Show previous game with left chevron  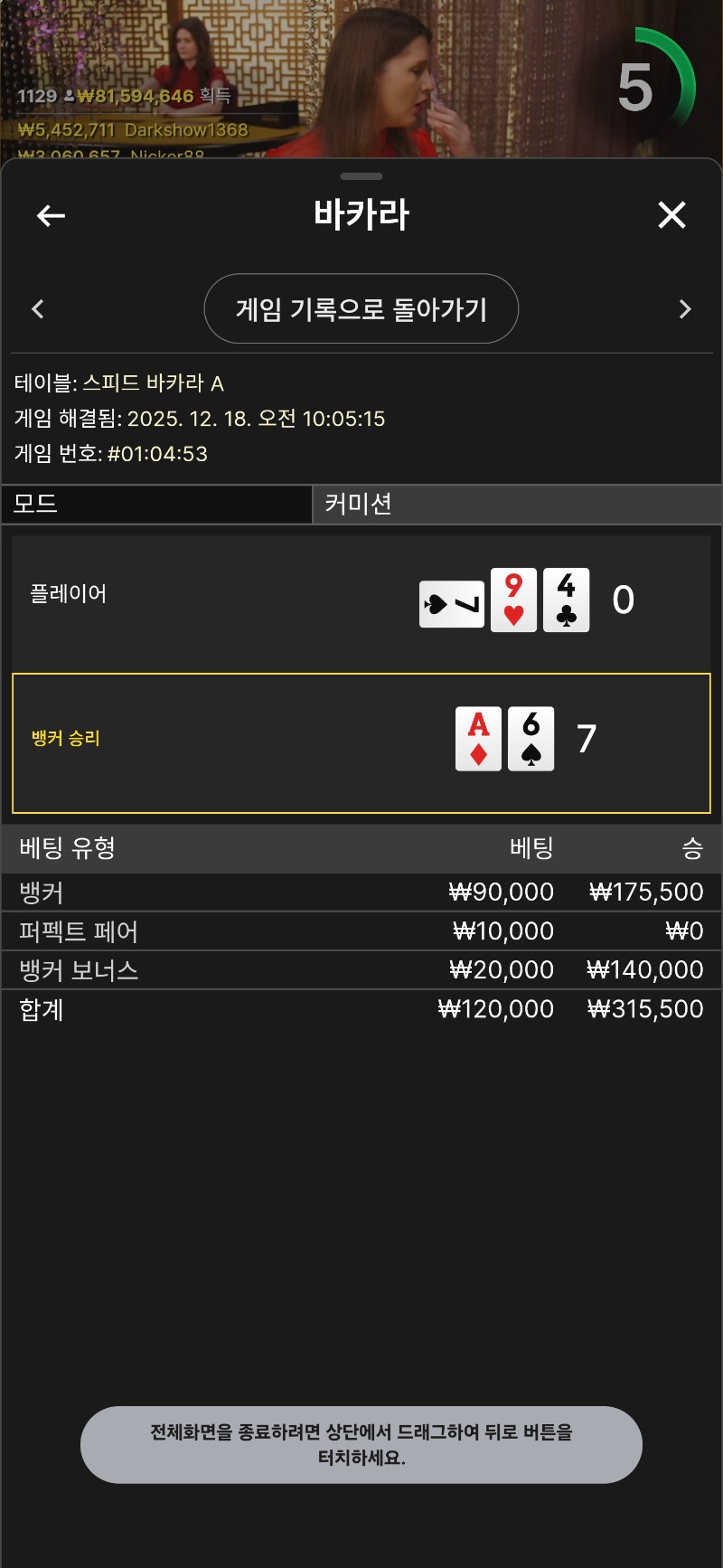(38, 309)
